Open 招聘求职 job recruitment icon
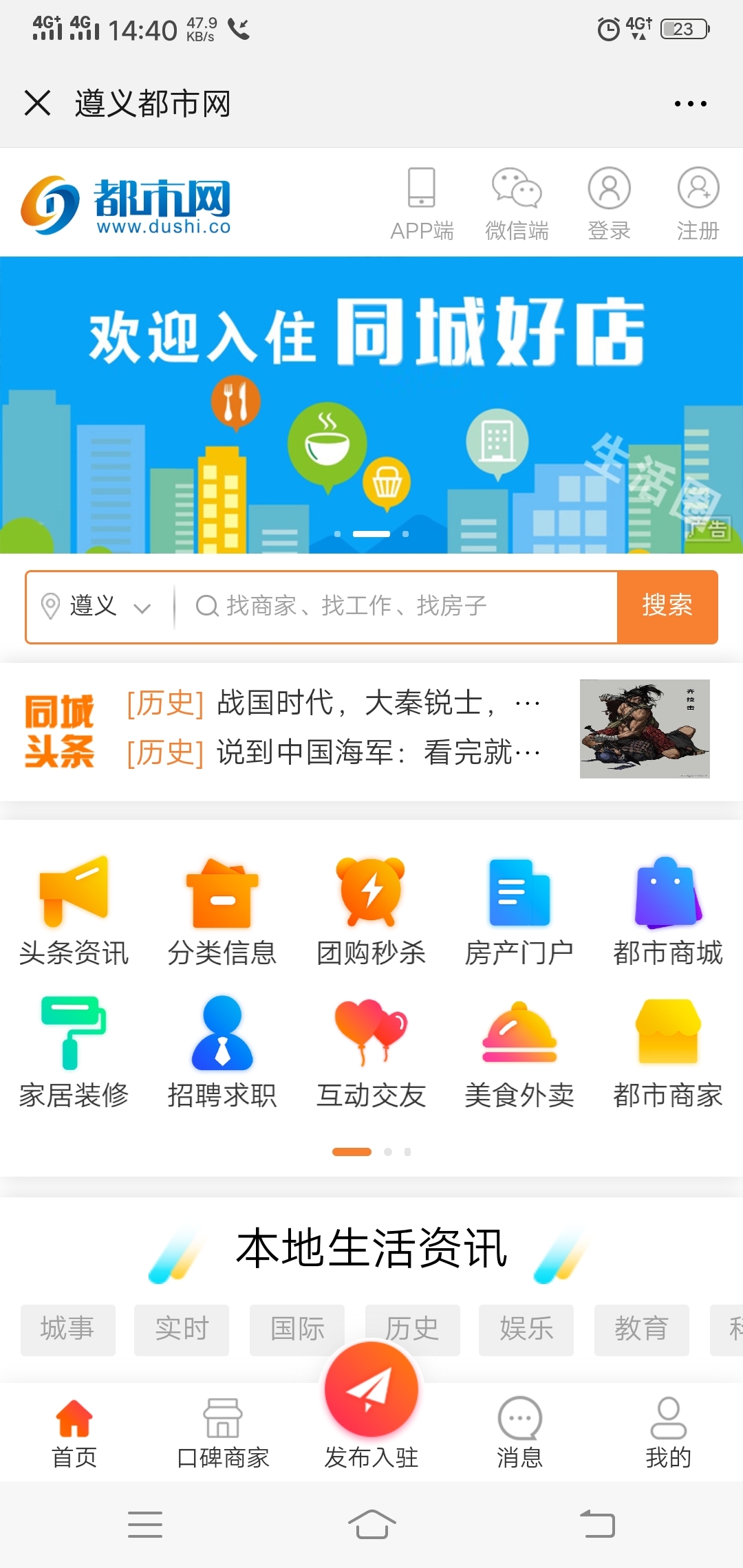The width and height of the screenshot is (743, 1568). 222,1052
